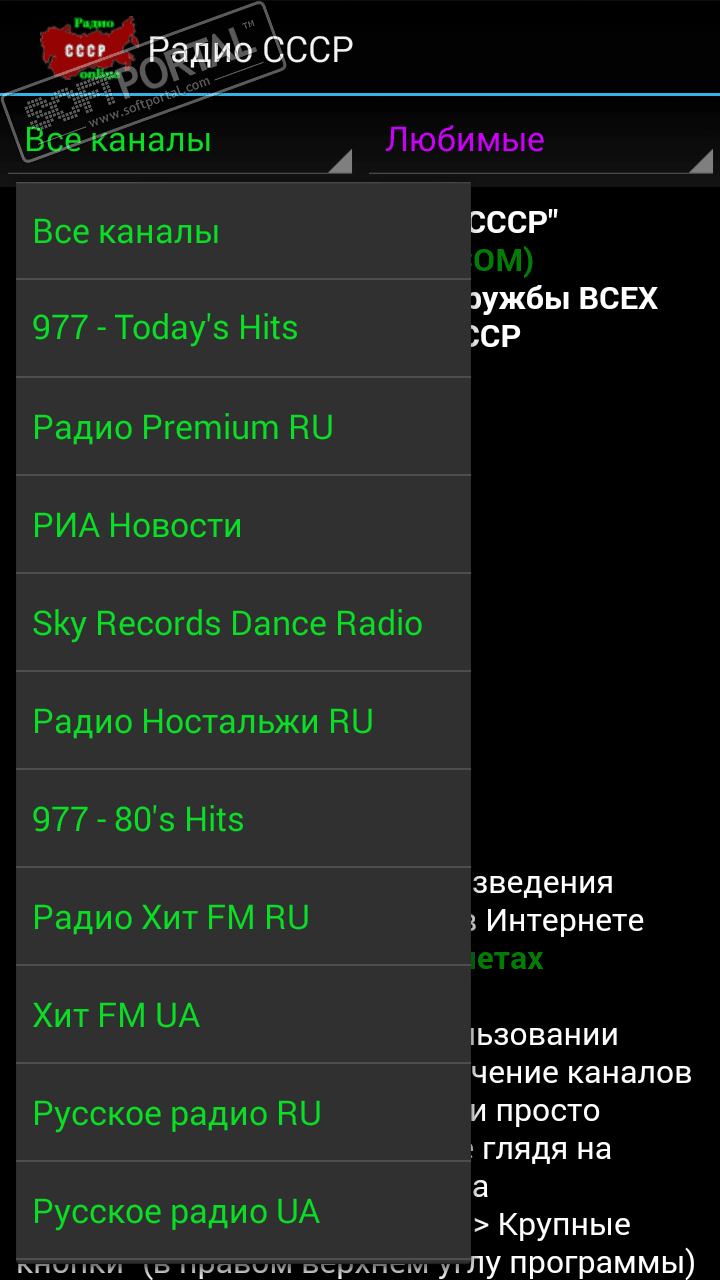This screenshot has width=720, height=1280.
Task: Select "Все каналы" in the open list
Action: pyautogui.click(x=243, y=232)
